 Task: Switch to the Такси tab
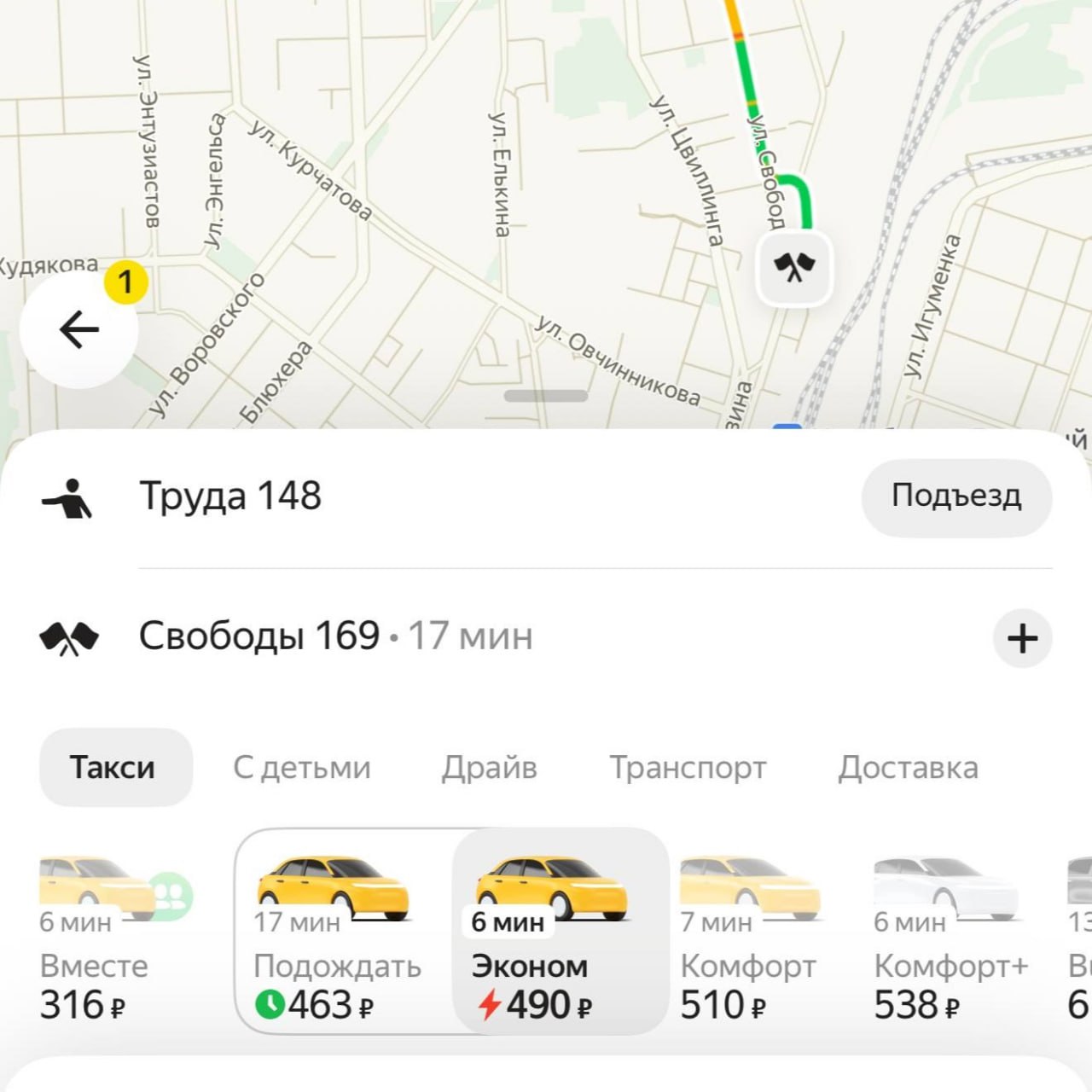tap(113, 768)
